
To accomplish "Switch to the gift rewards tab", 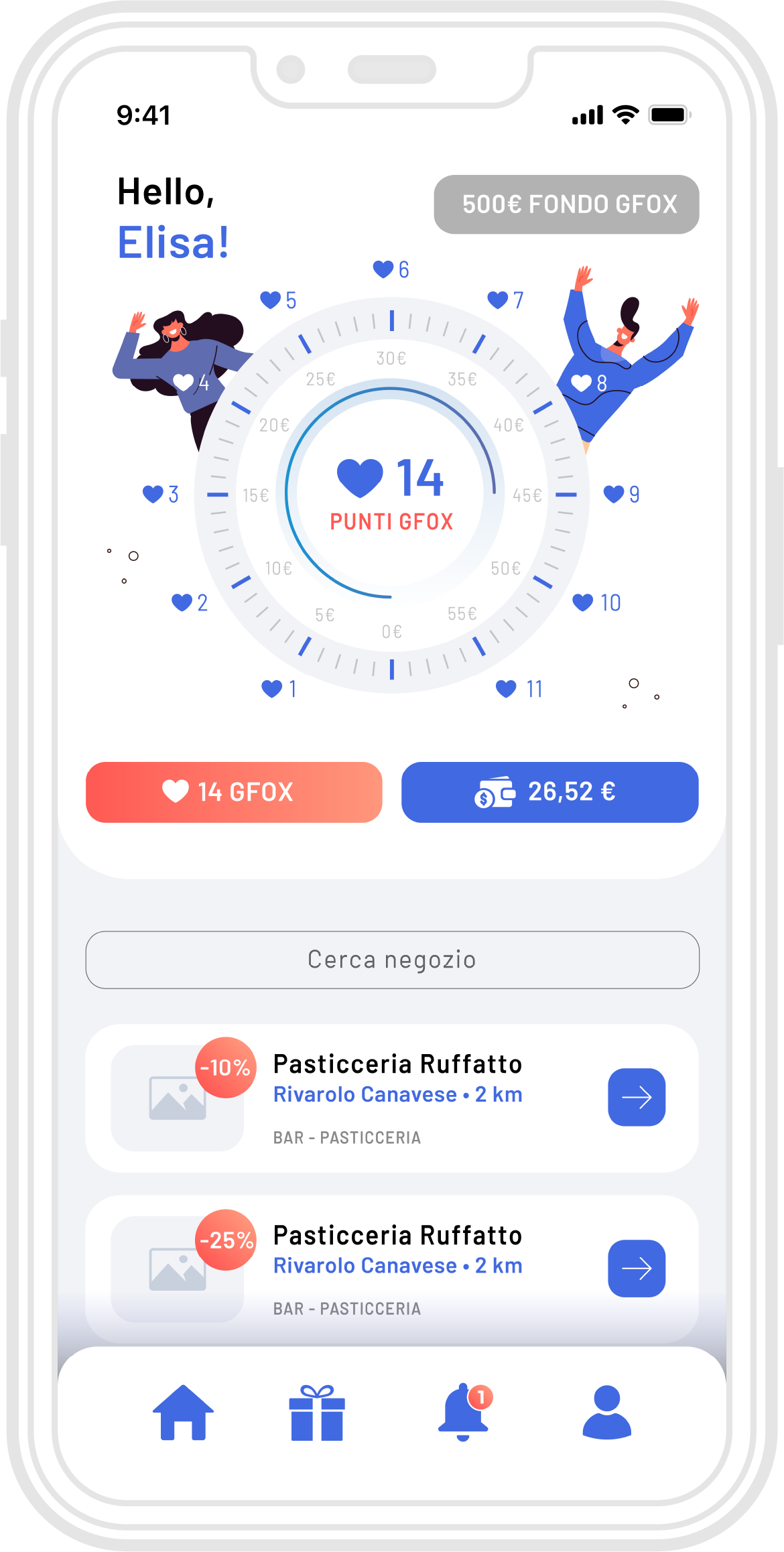I will tap(317, 1412).
